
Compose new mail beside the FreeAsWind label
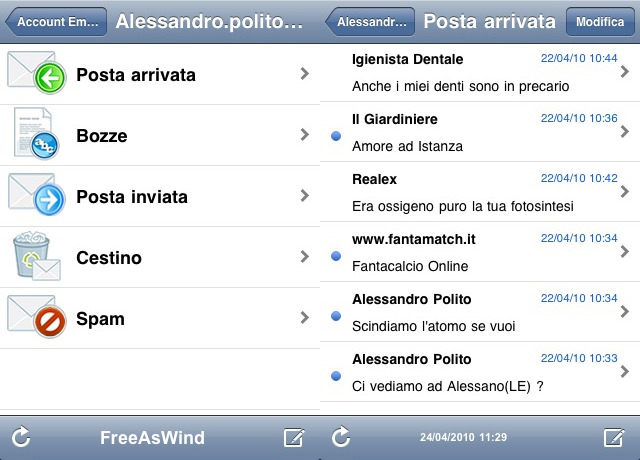294,437
